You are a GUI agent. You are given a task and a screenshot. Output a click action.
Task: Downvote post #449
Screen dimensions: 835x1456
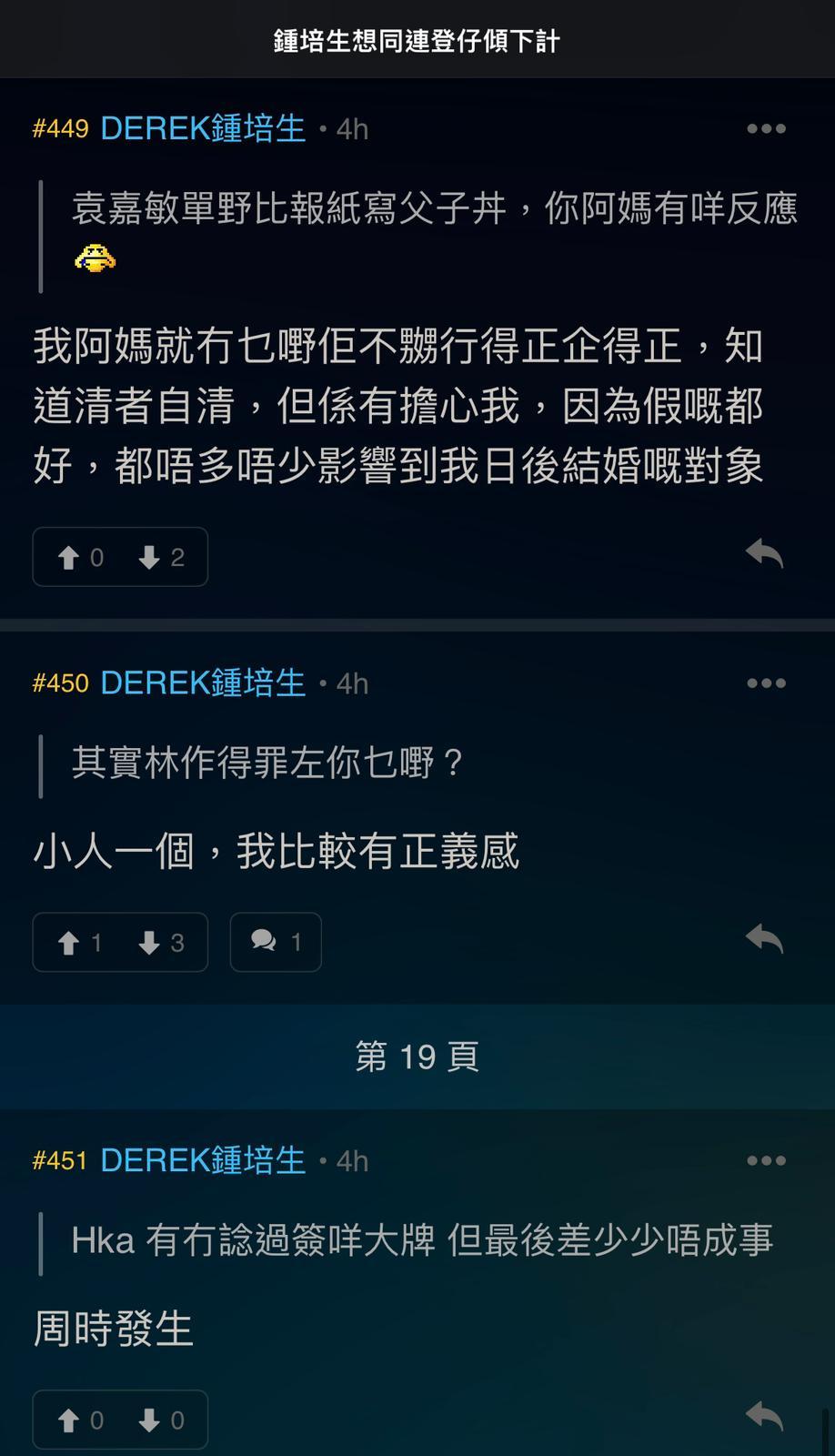click(x=161, y=557)
